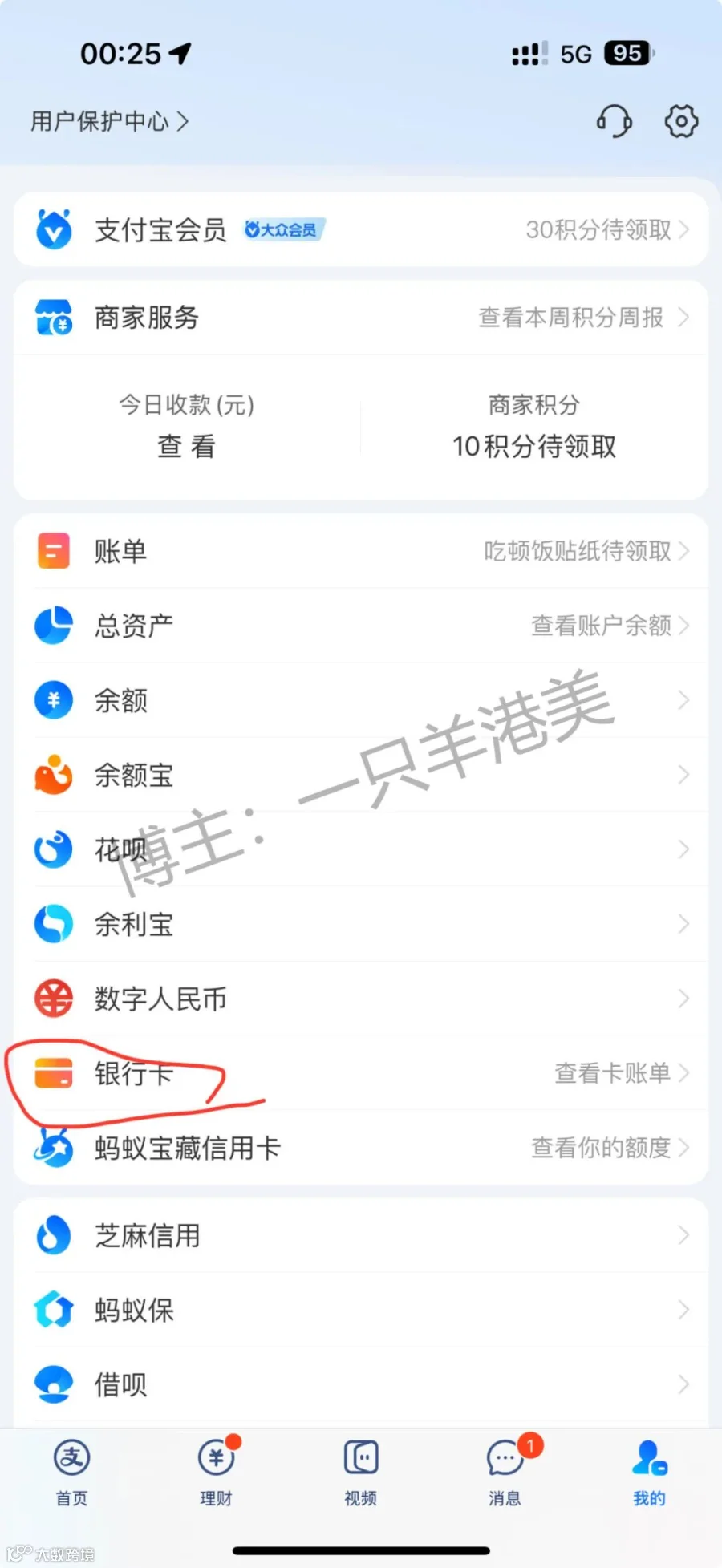The height and width of the screenshot is (1568, 722).
Task: Open 总资产 row
Action: (361, 626)
